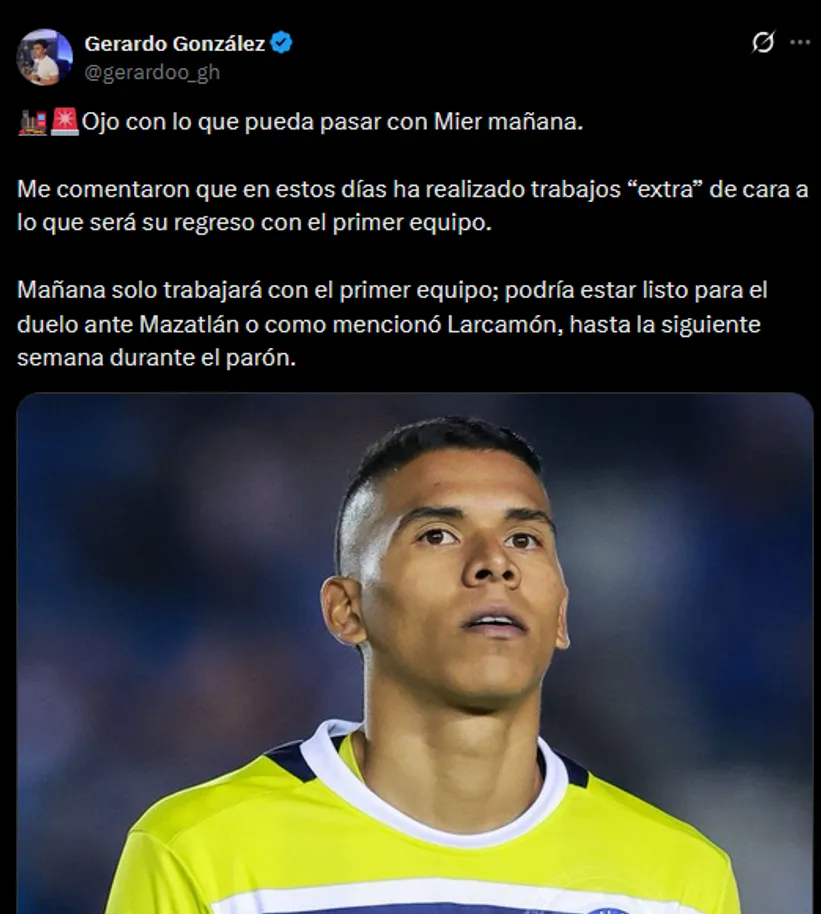Expand the attached player photo
This screenshot has height=914, width=821.
[415, 650]
